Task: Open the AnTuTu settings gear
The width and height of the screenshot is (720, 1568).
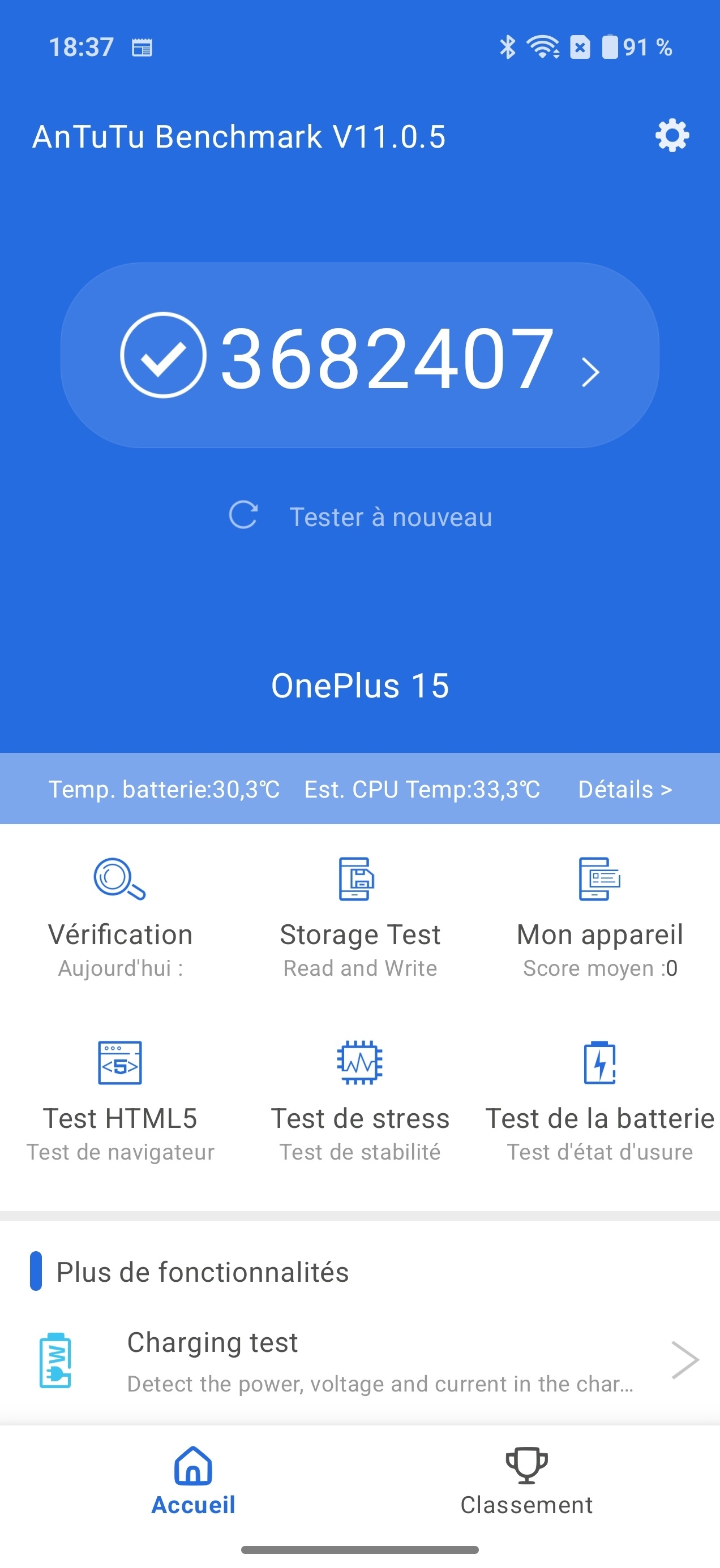Action: (672, 136)
